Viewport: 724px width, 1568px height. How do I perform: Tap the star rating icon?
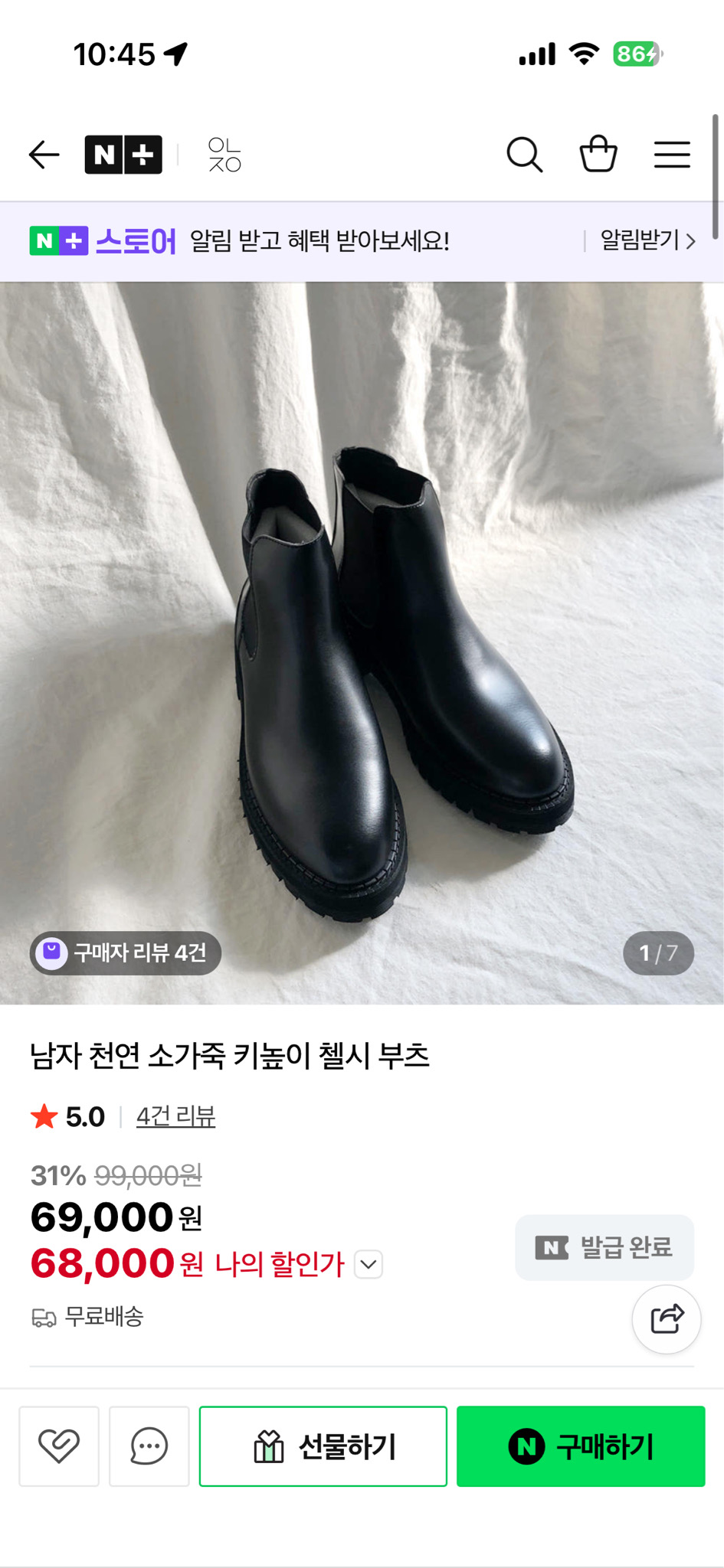pos(45,1116)
